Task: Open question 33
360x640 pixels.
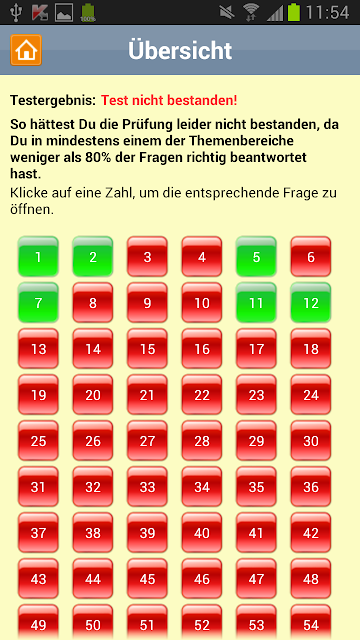Action: click(x=147, y=487)
